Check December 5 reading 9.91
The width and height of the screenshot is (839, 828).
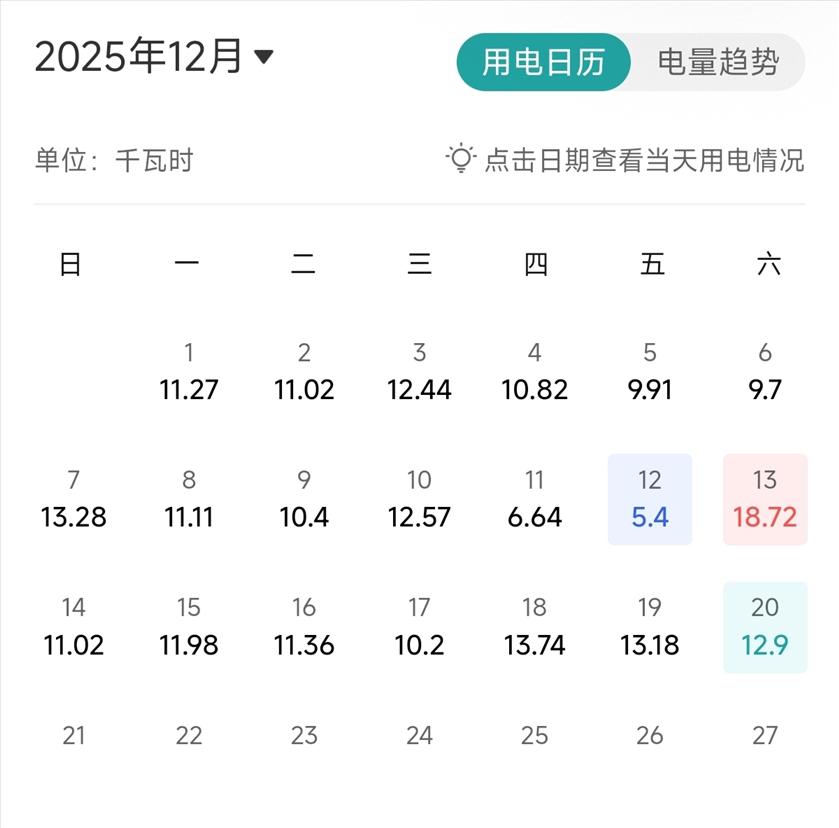tap(650, 371)
